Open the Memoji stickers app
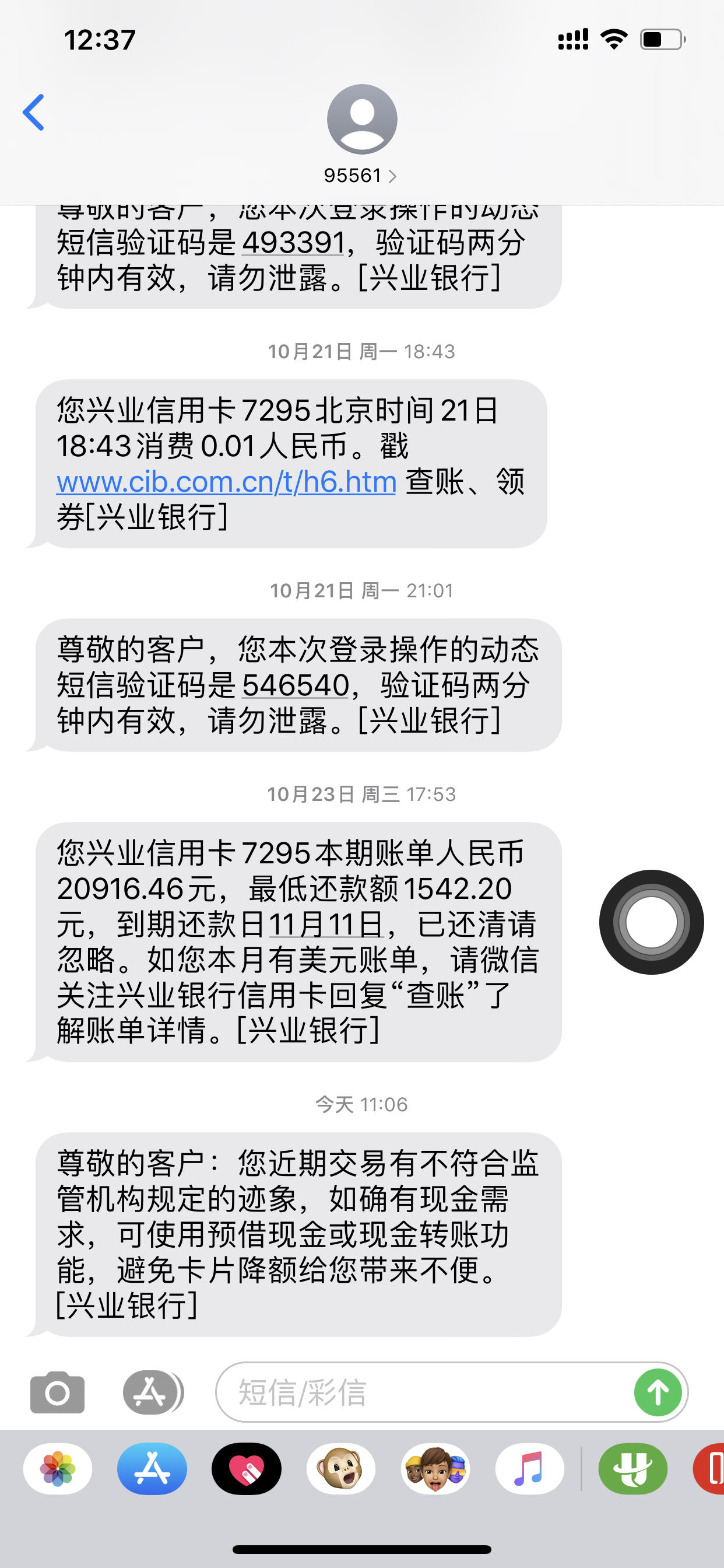The image size is (724, 1568). tap(435, 1469)
